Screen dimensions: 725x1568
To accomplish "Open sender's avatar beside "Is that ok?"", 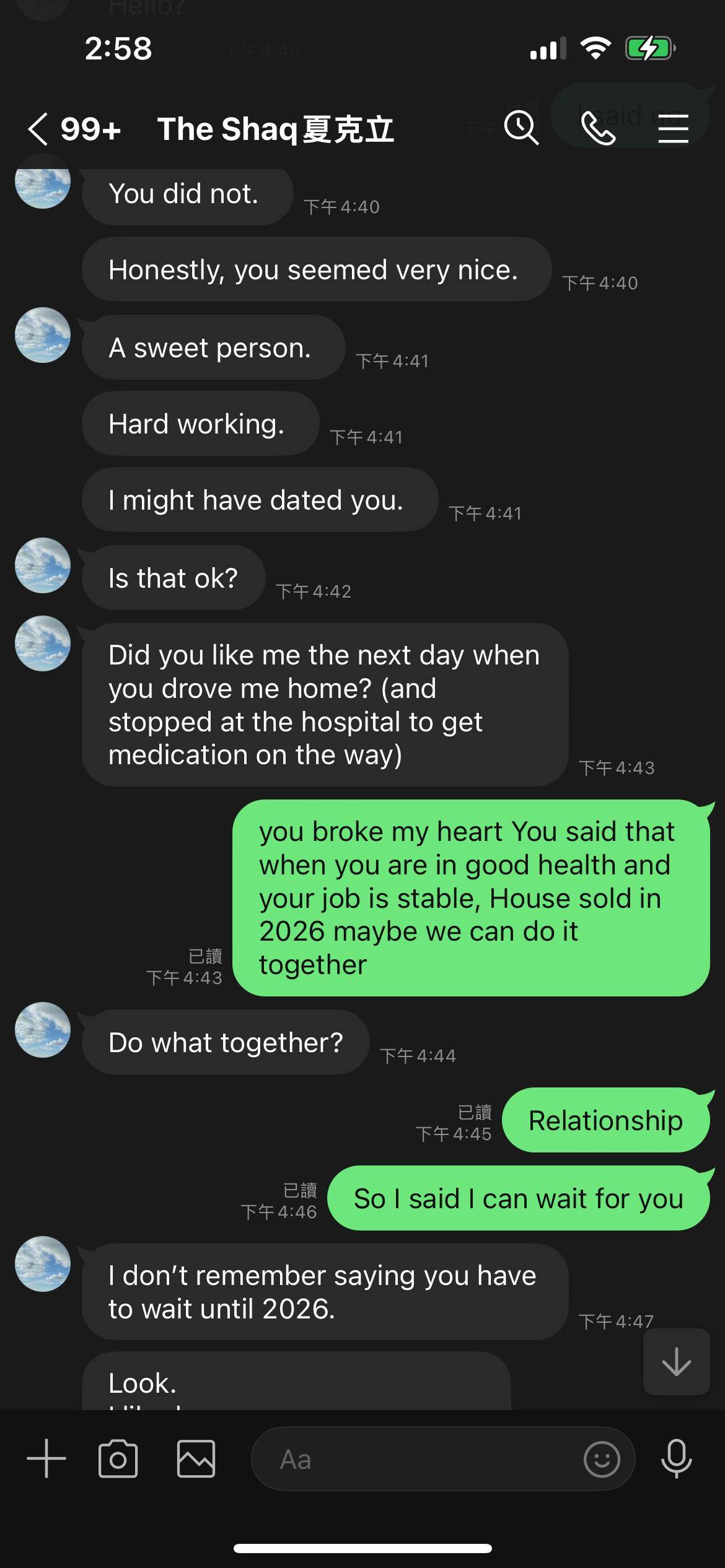I will pyautogui.click(x=43, y=565).
